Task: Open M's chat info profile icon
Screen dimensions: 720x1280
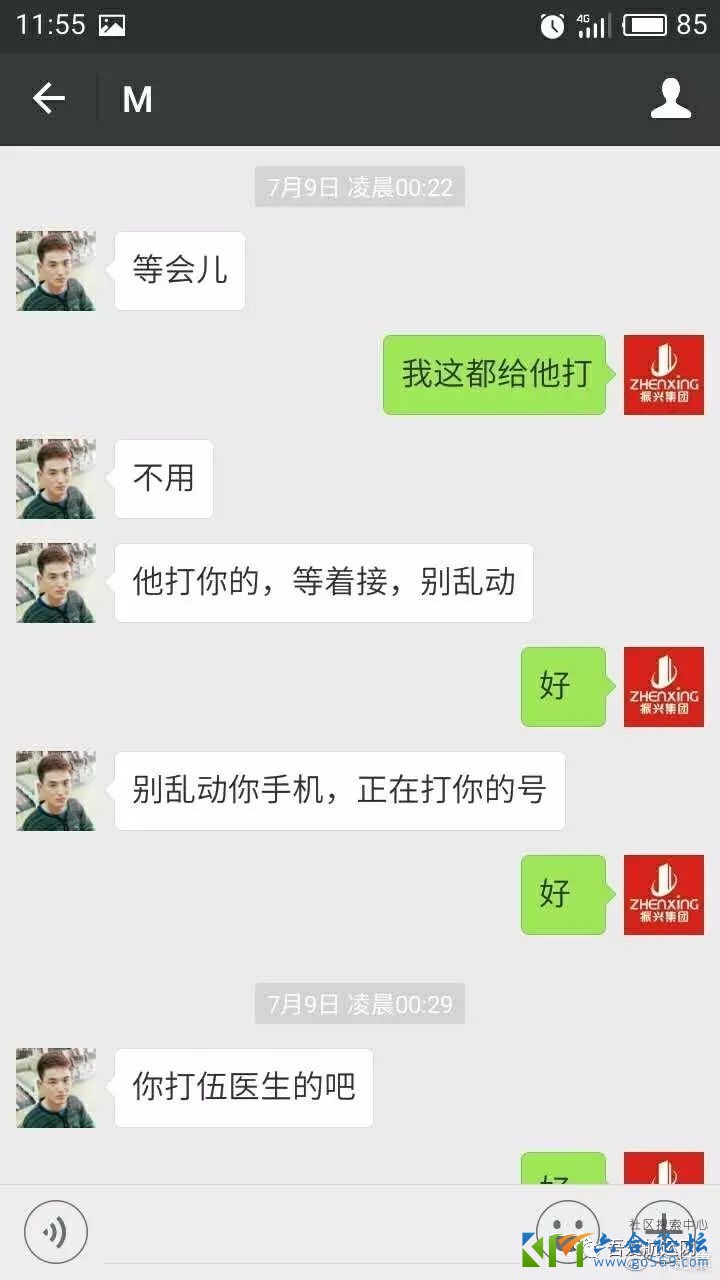Action: coord(671,99)
